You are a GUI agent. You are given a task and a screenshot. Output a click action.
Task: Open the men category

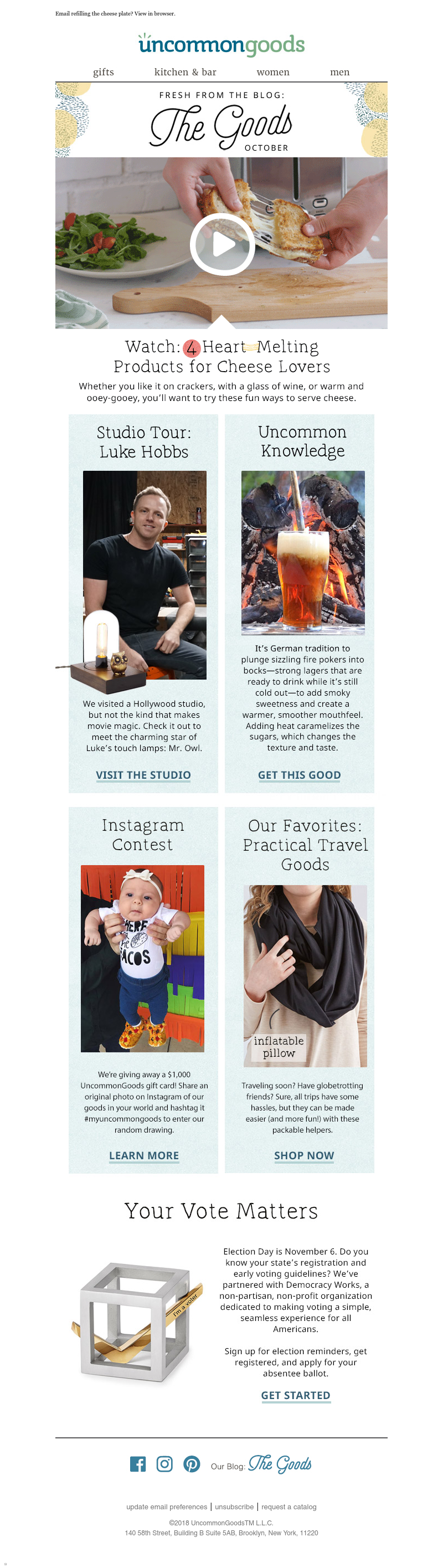tap(339, 72)
